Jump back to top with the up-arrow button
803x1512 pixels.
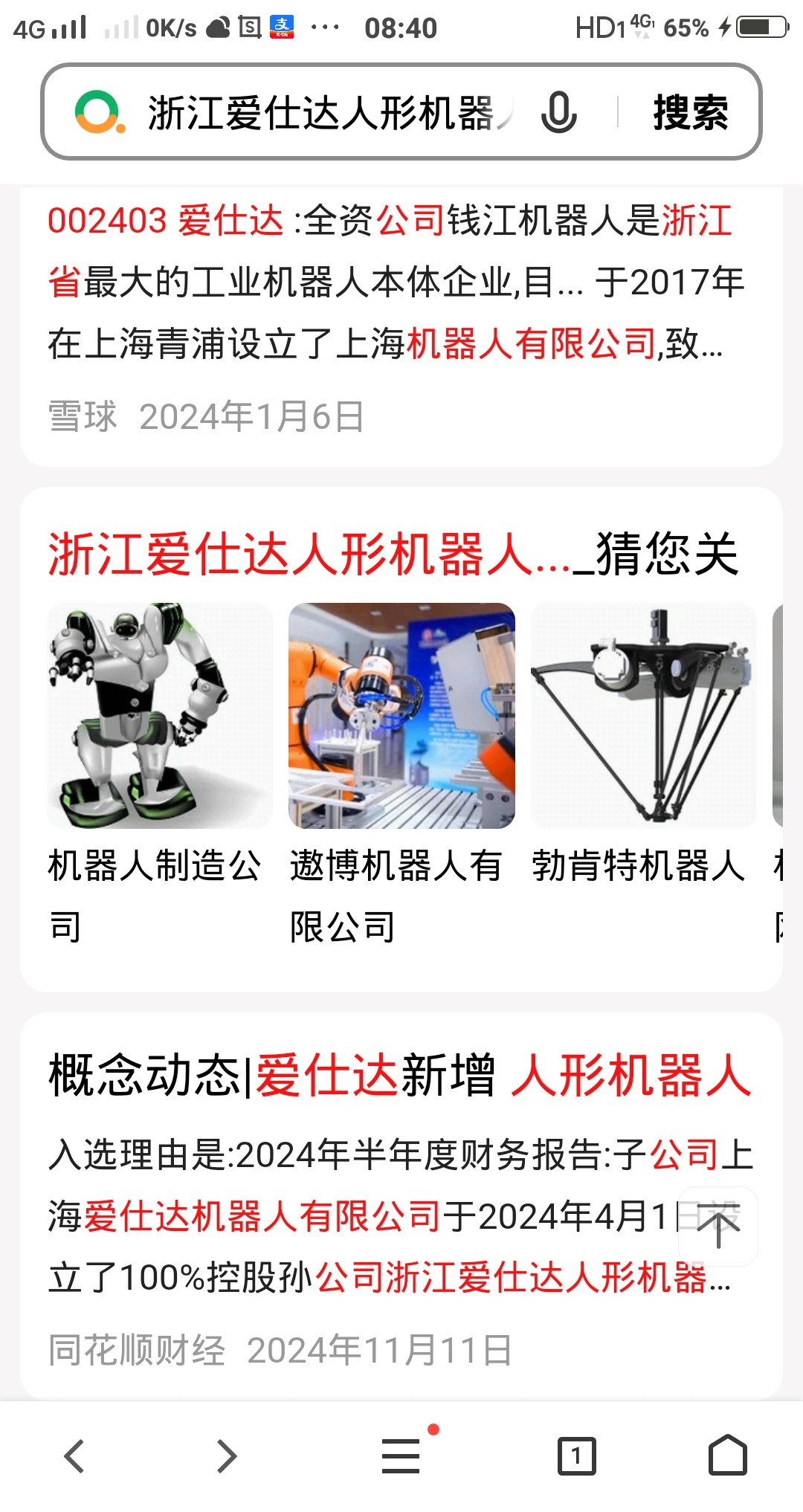click(x=718, y=1227)
